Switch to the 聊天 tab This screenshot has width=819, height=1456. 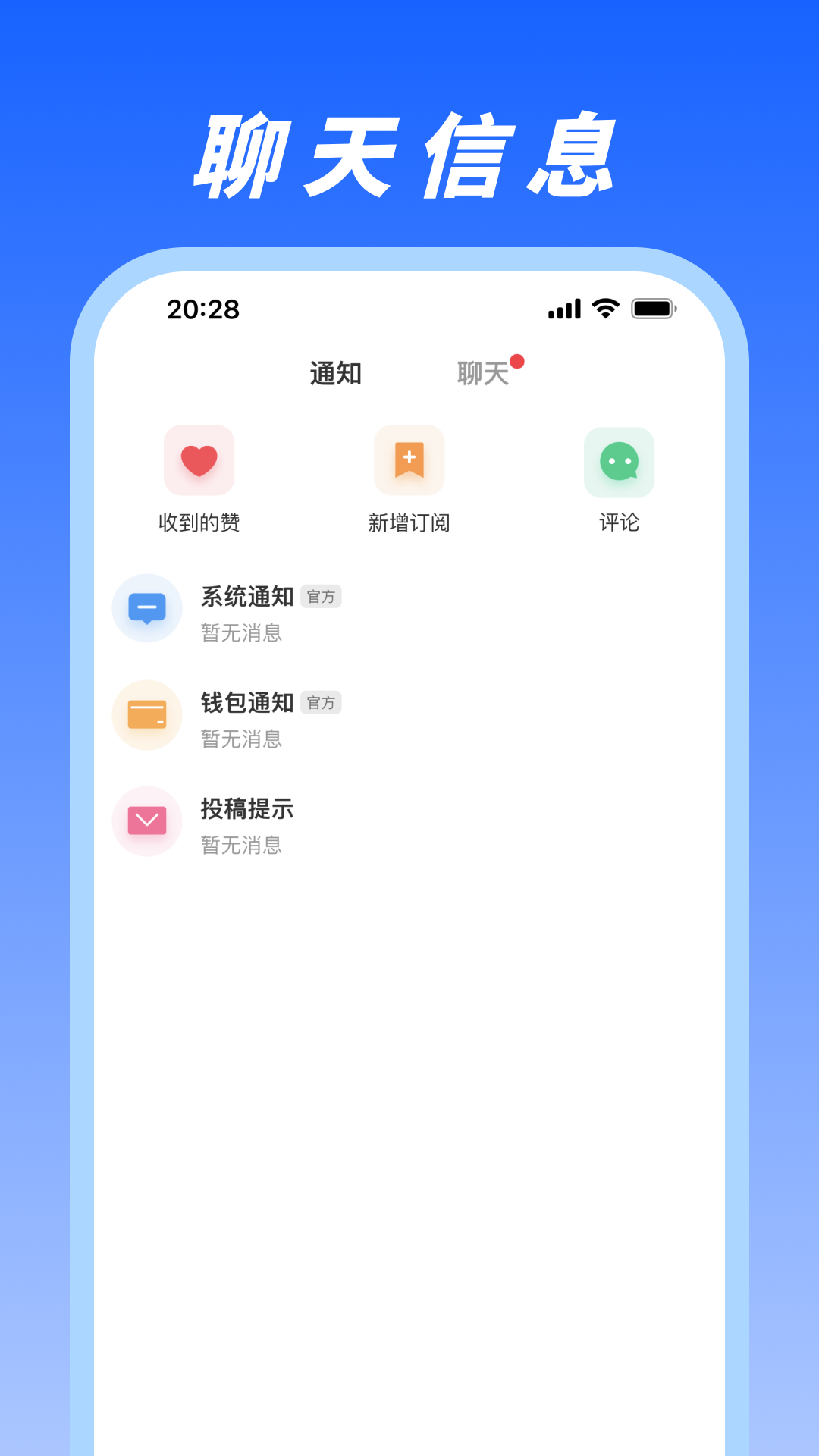(x=484, y=372)
